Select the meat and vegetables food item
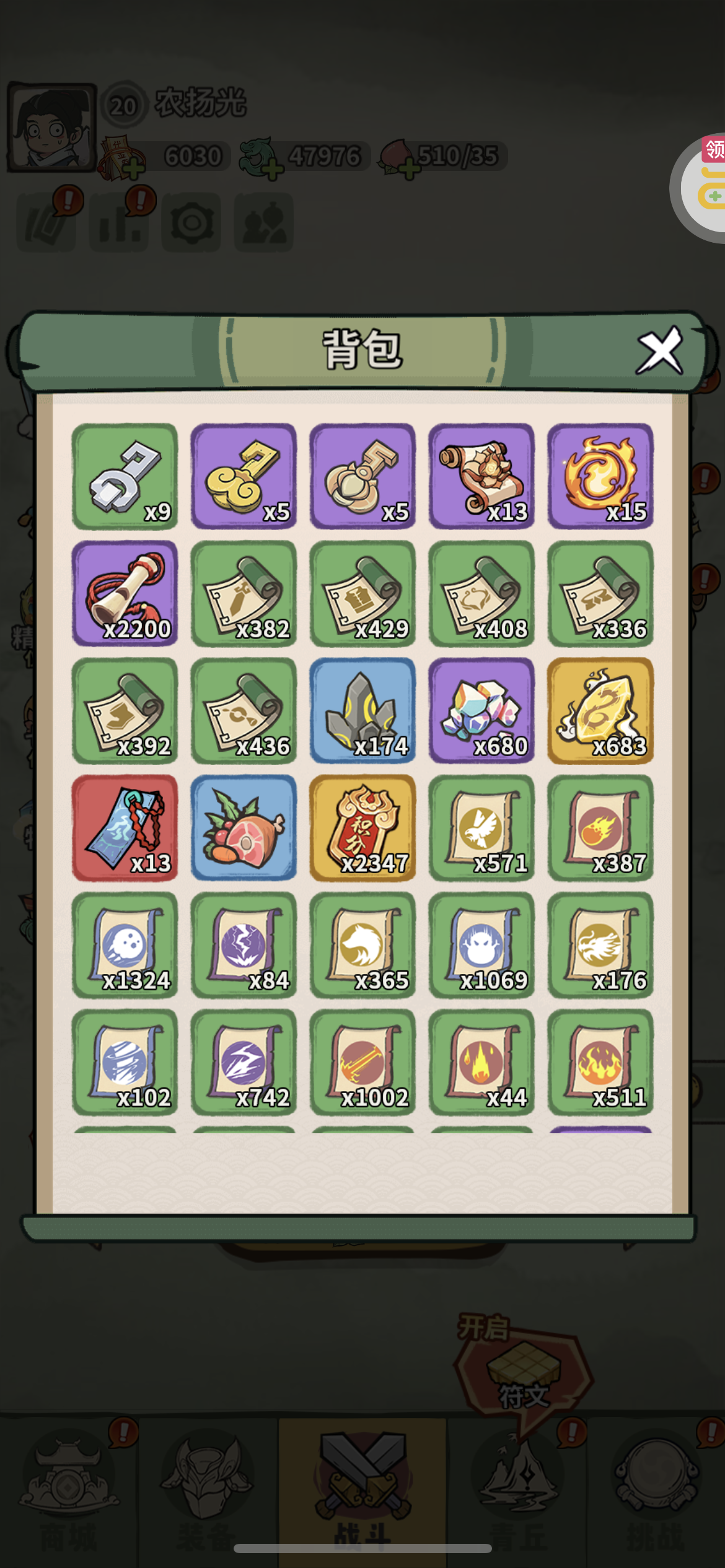The height and width of the screenshot is (1568, 725). pos(244,827)
